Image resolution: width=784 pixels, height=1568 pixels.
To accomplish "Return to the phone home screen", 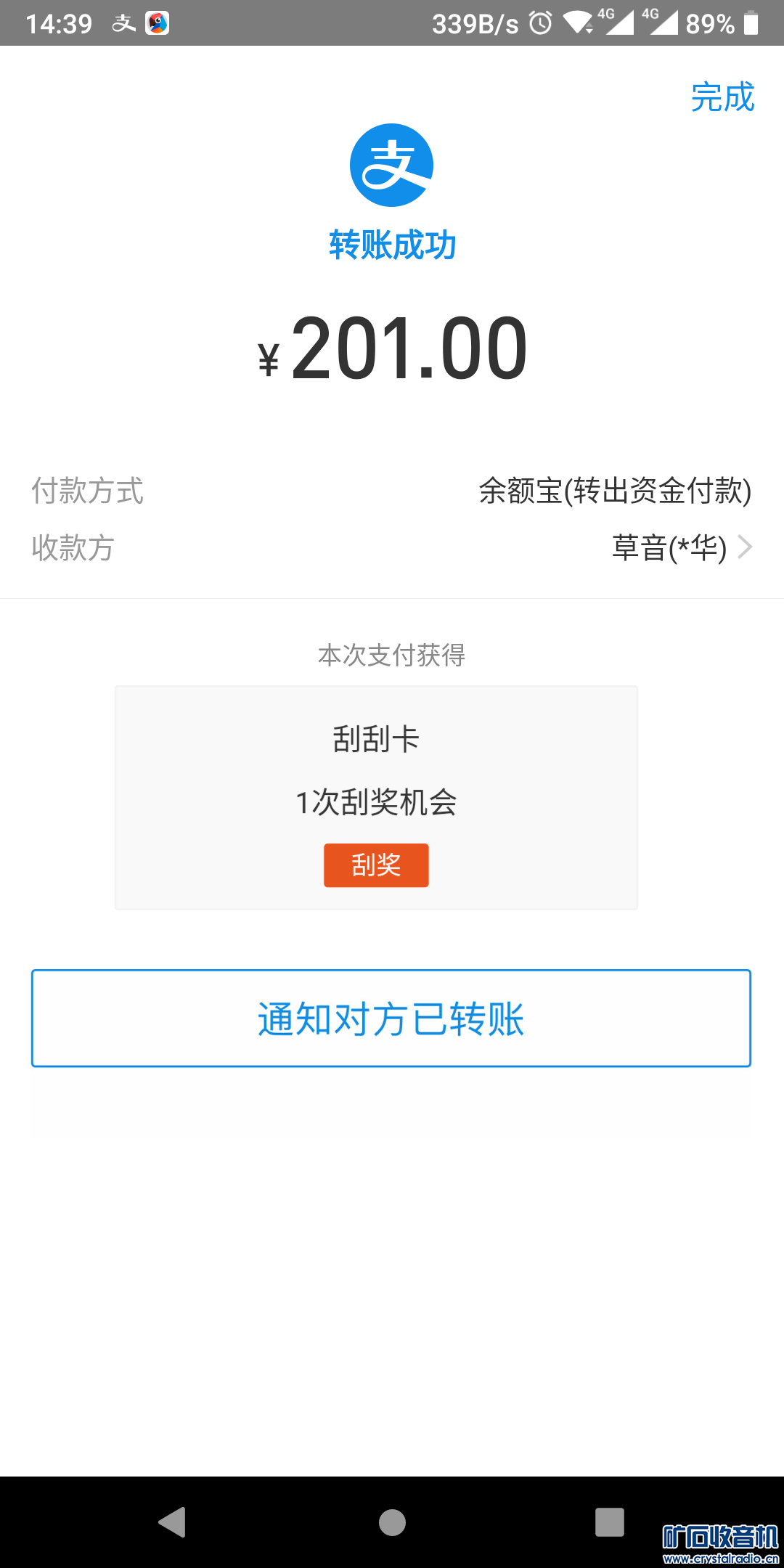I will (392, 1522).
